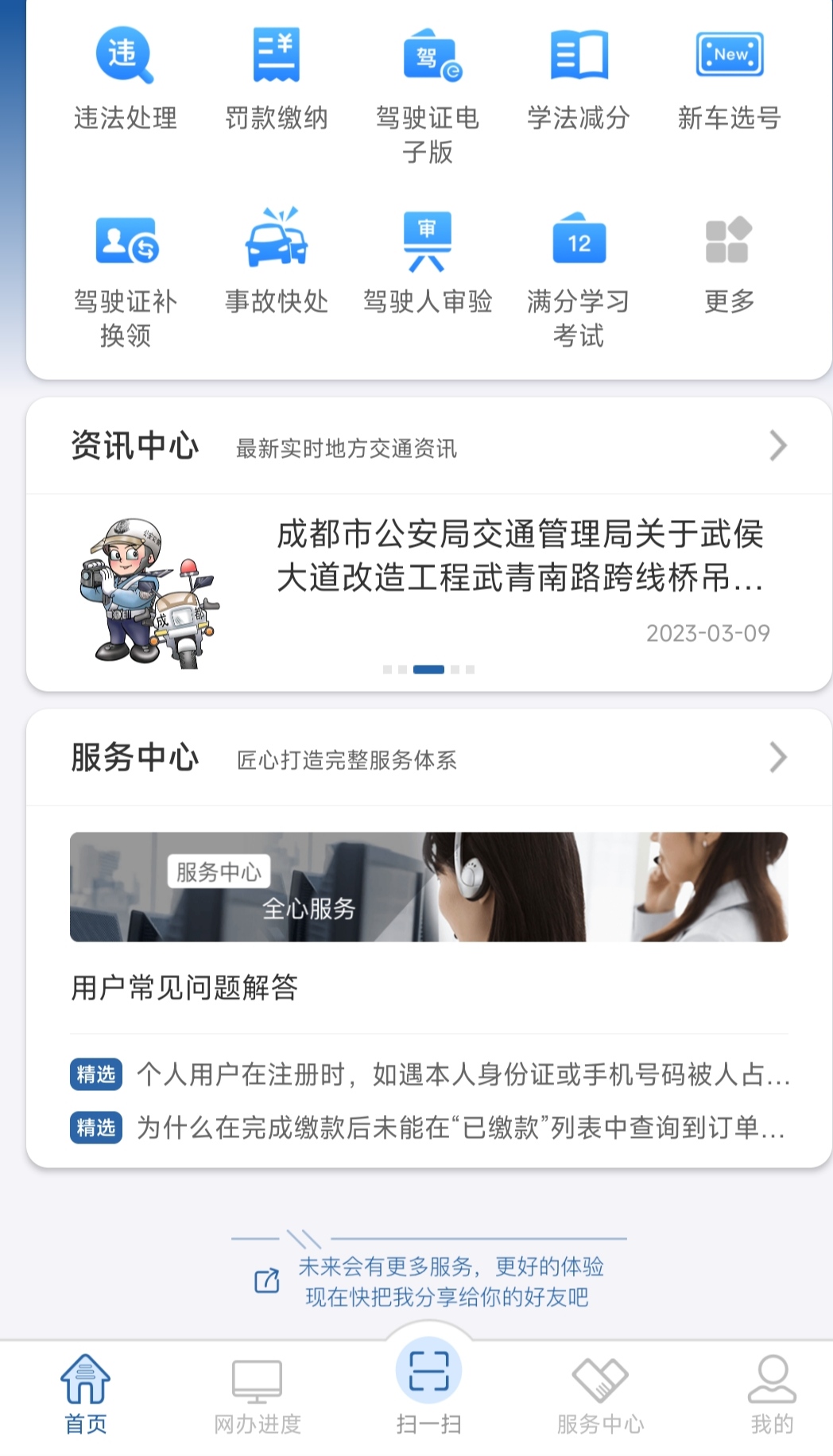Open 满分学习考试

coord(579,274)
